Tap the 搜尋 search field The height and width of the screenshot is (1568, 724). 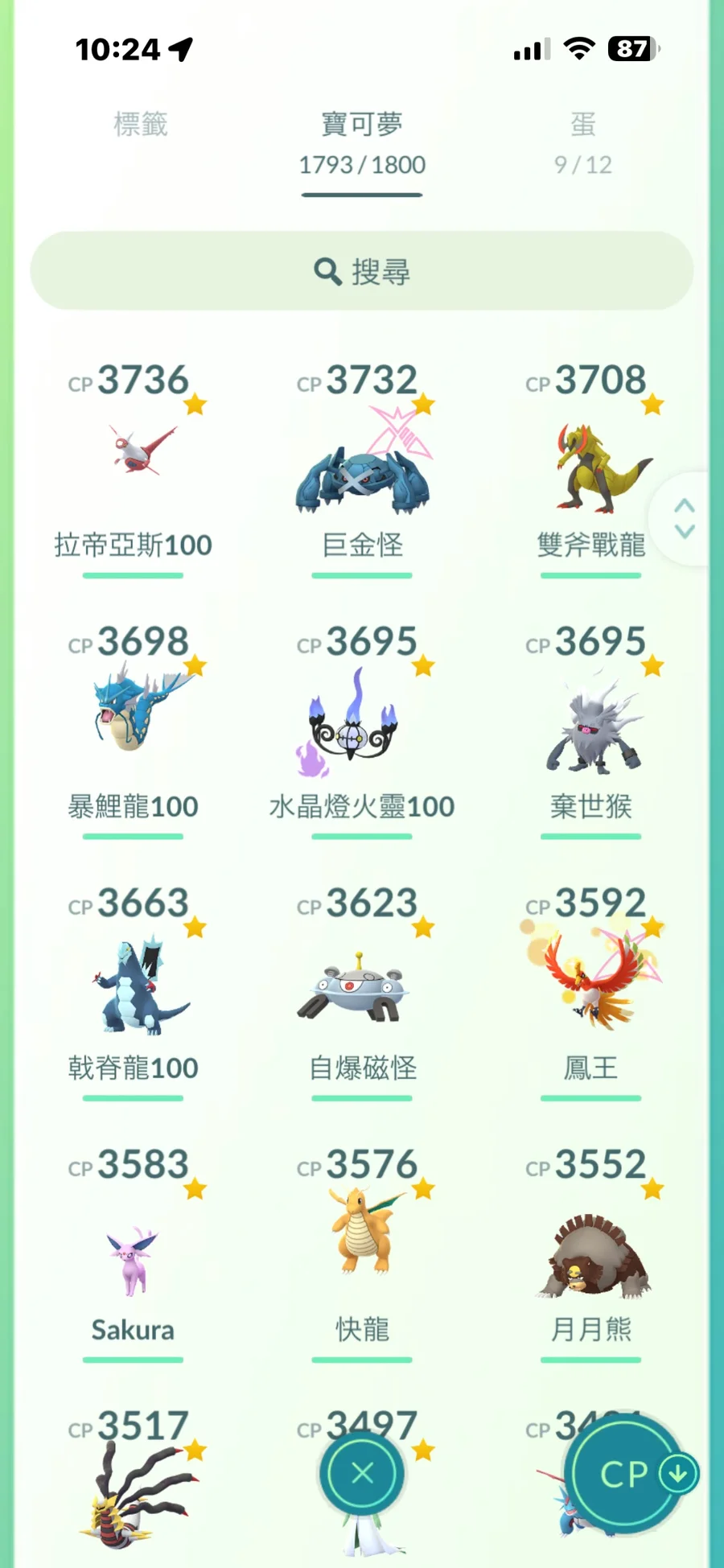click(362, 271)
